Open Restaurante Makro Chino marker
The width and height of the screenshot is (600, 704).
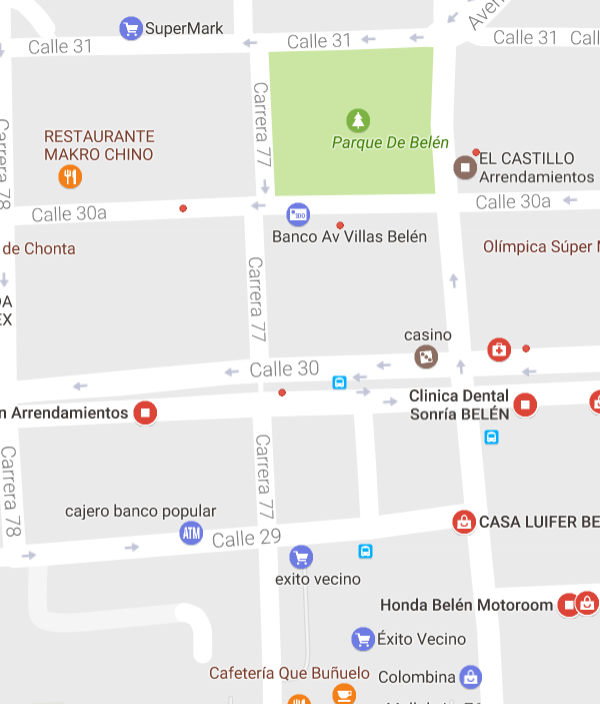tap(69, 178)
